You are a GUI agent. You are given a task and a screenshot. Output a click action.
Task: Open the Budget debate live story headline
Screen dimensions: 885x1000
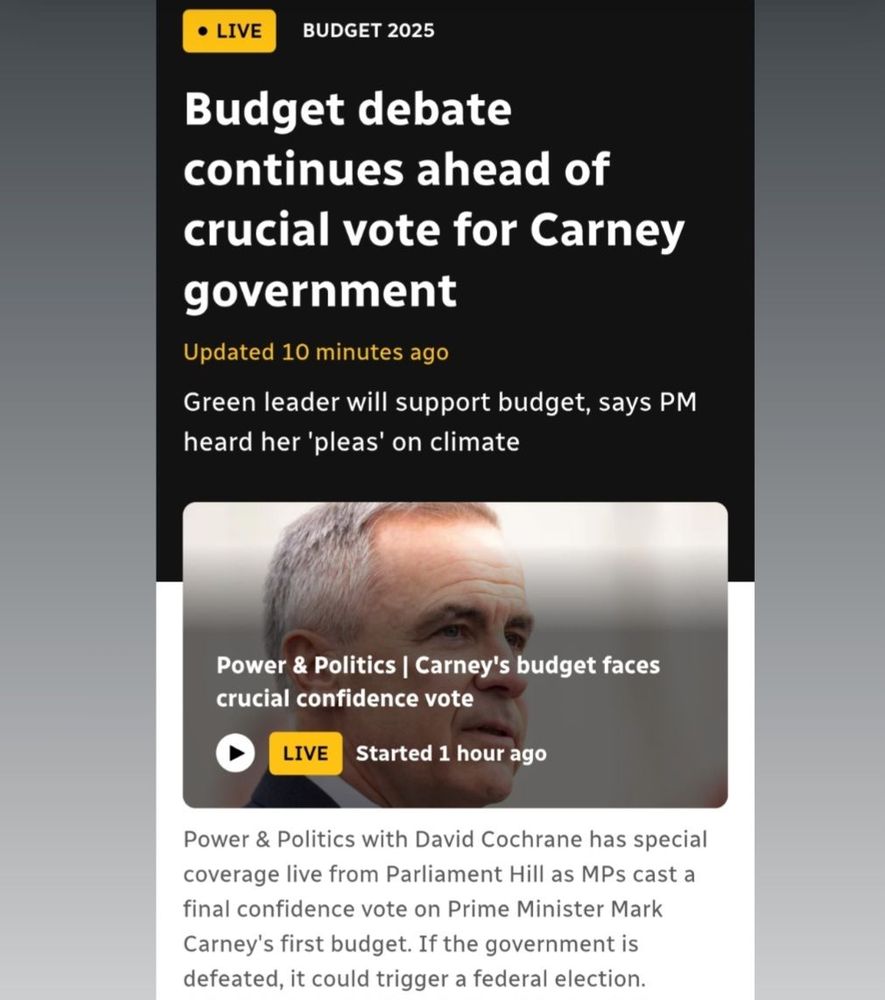click(434, 200)
